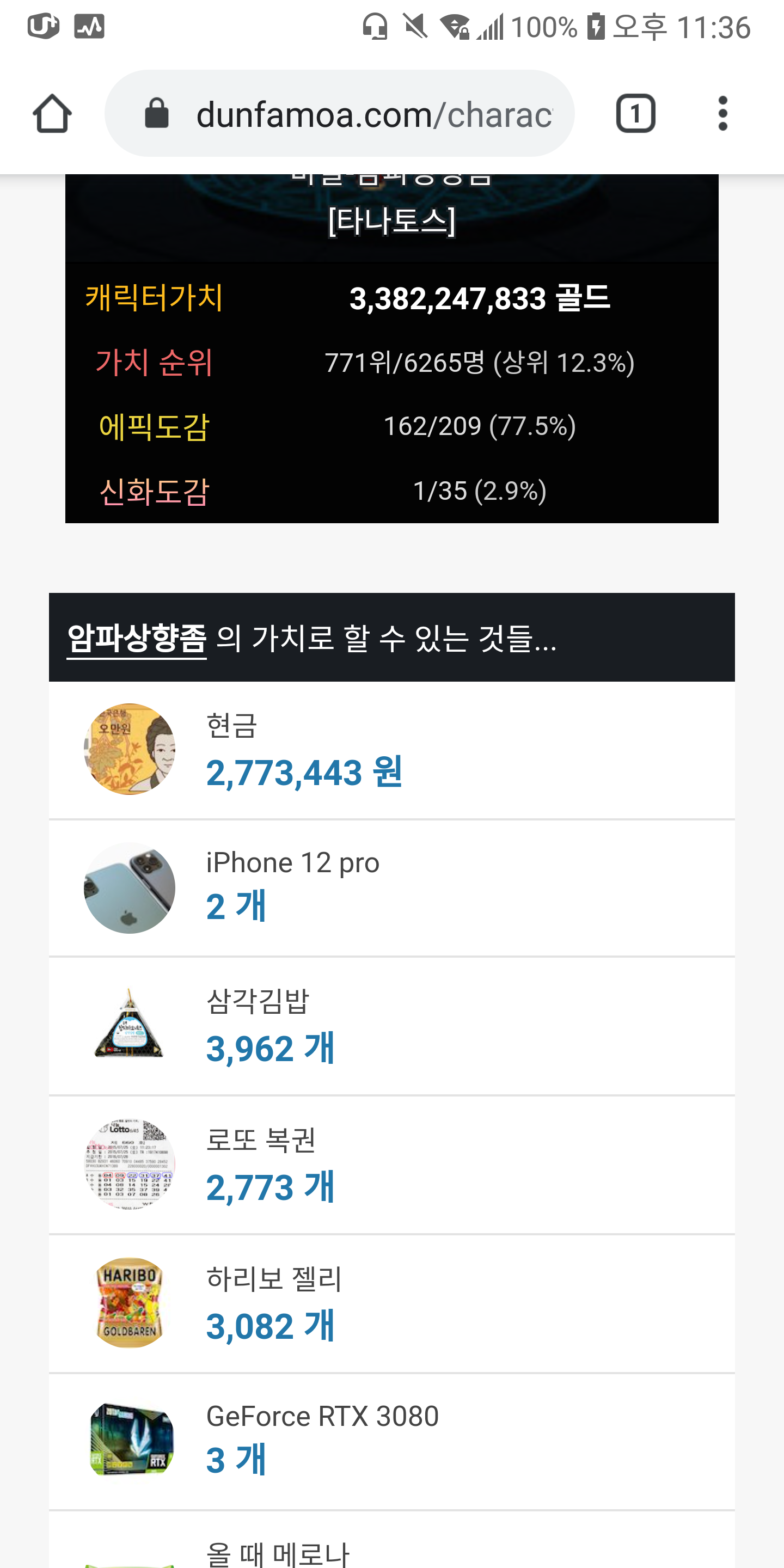Open the tab switcher
This screenshot has width=784, height=1568.
(x=635, y=114)
